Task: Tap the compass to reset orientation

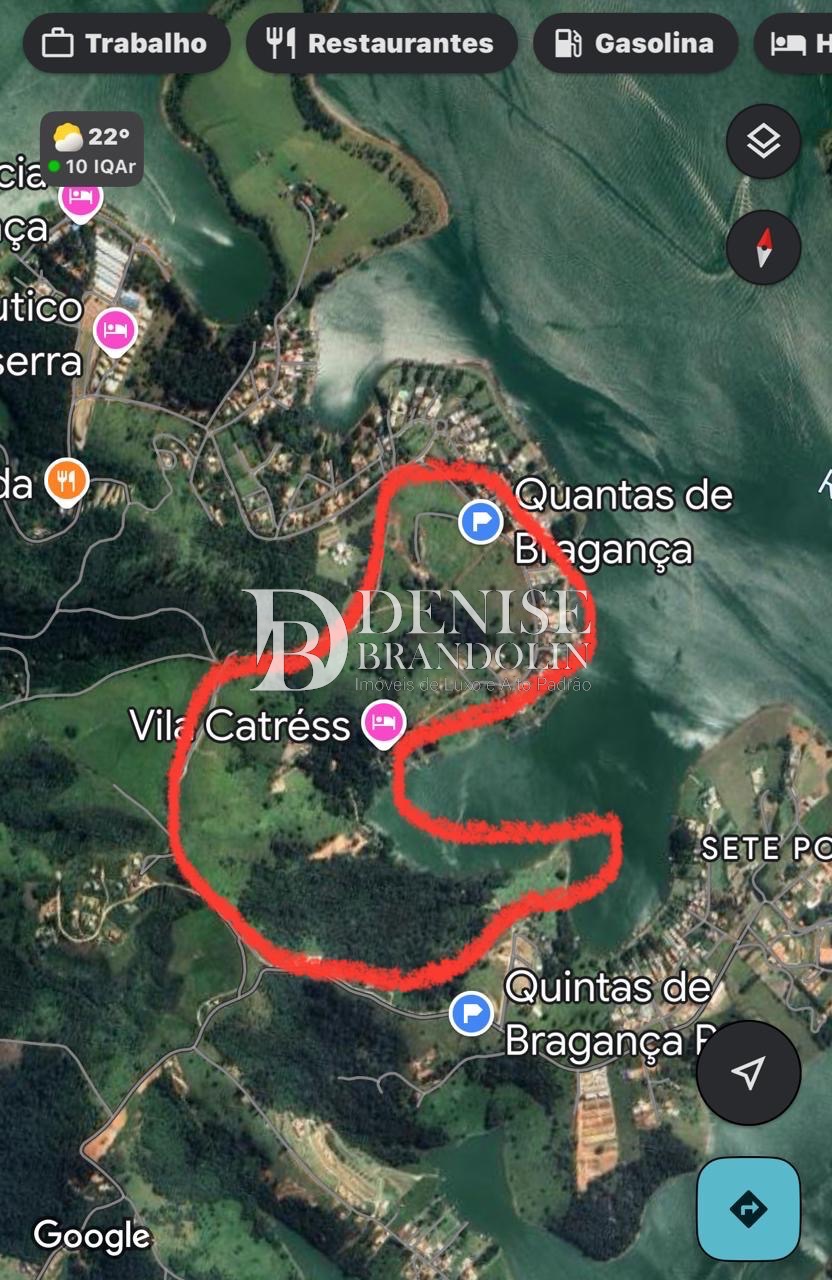Action: [763, 247]
